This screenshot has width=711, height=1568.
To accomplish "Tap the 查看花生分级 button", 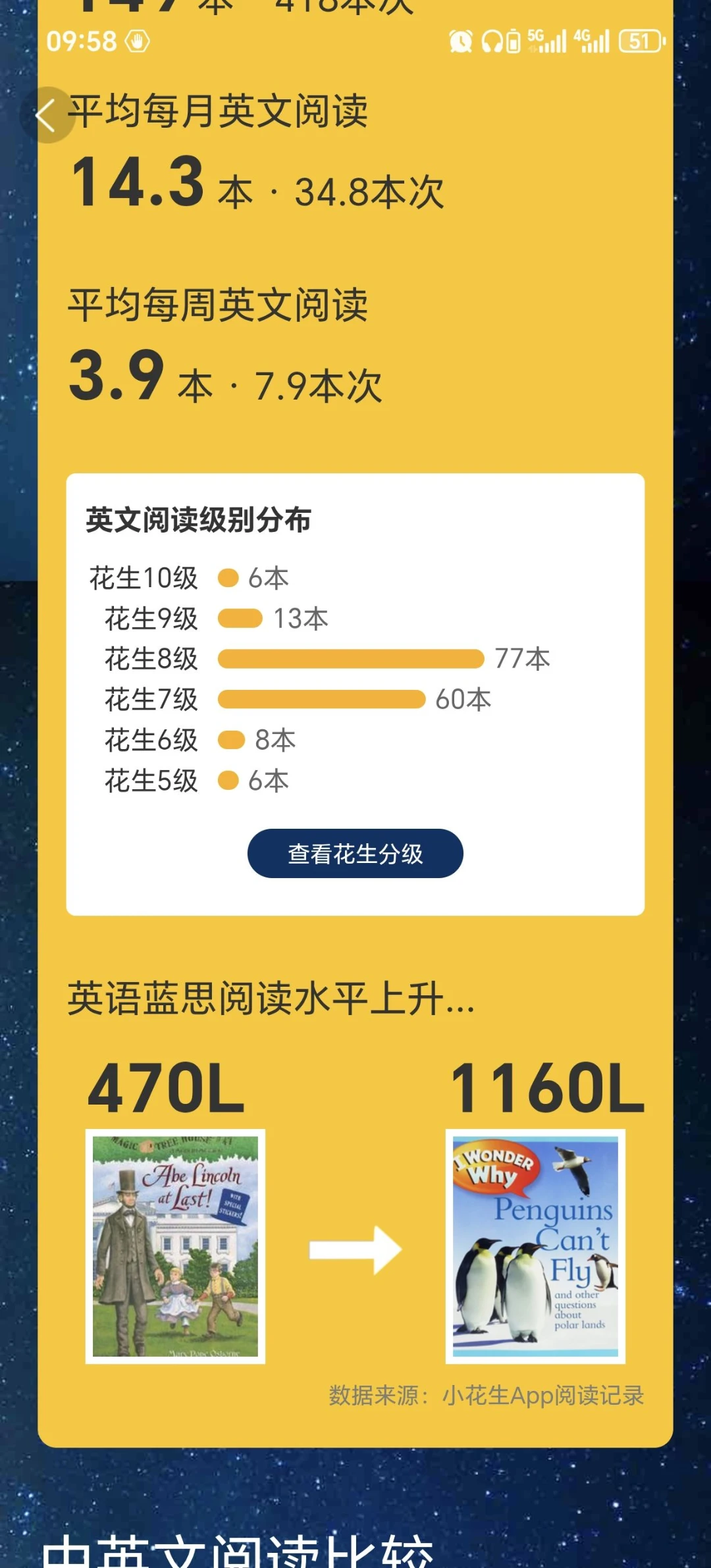I will pos(355,854).
